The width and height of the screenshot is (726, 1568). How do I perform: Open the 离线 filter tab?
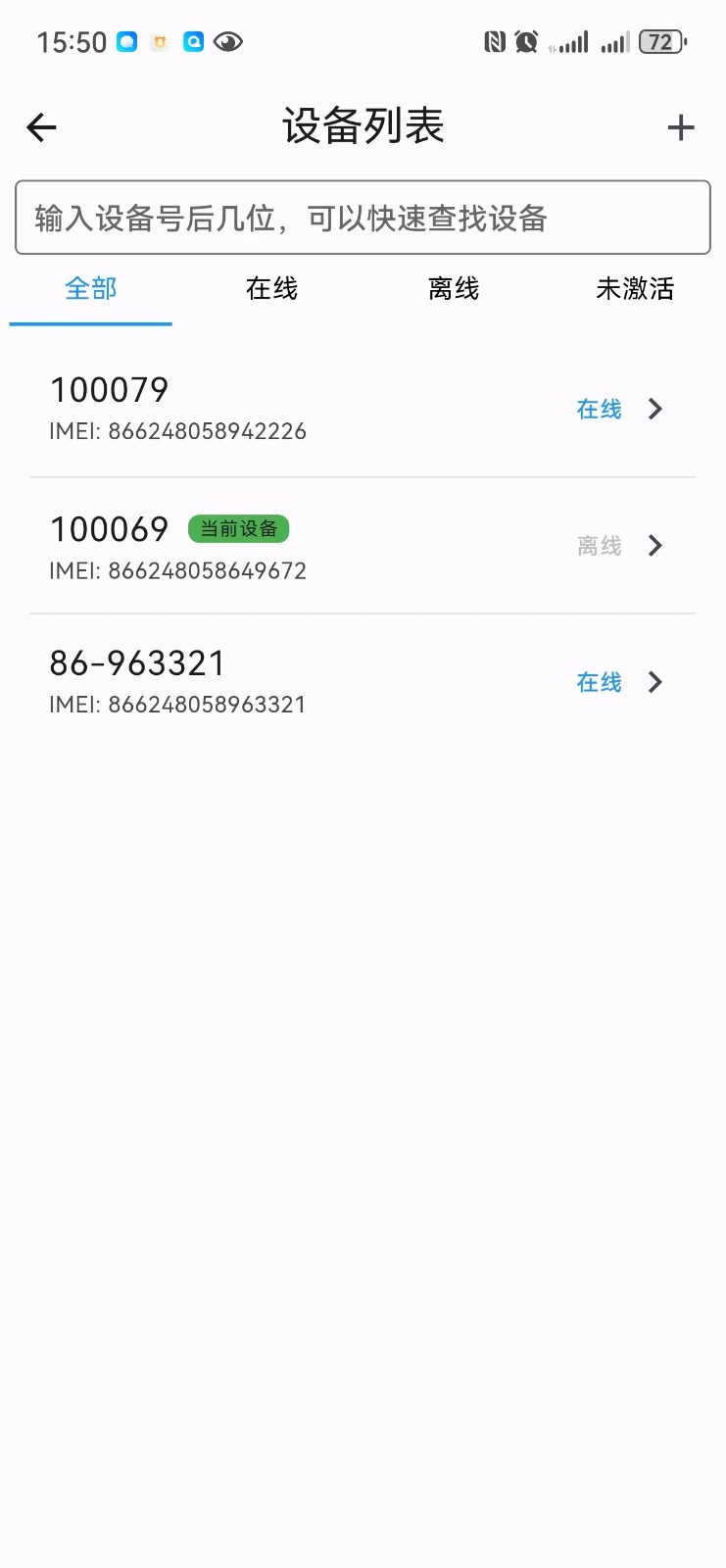pos(453,288)
